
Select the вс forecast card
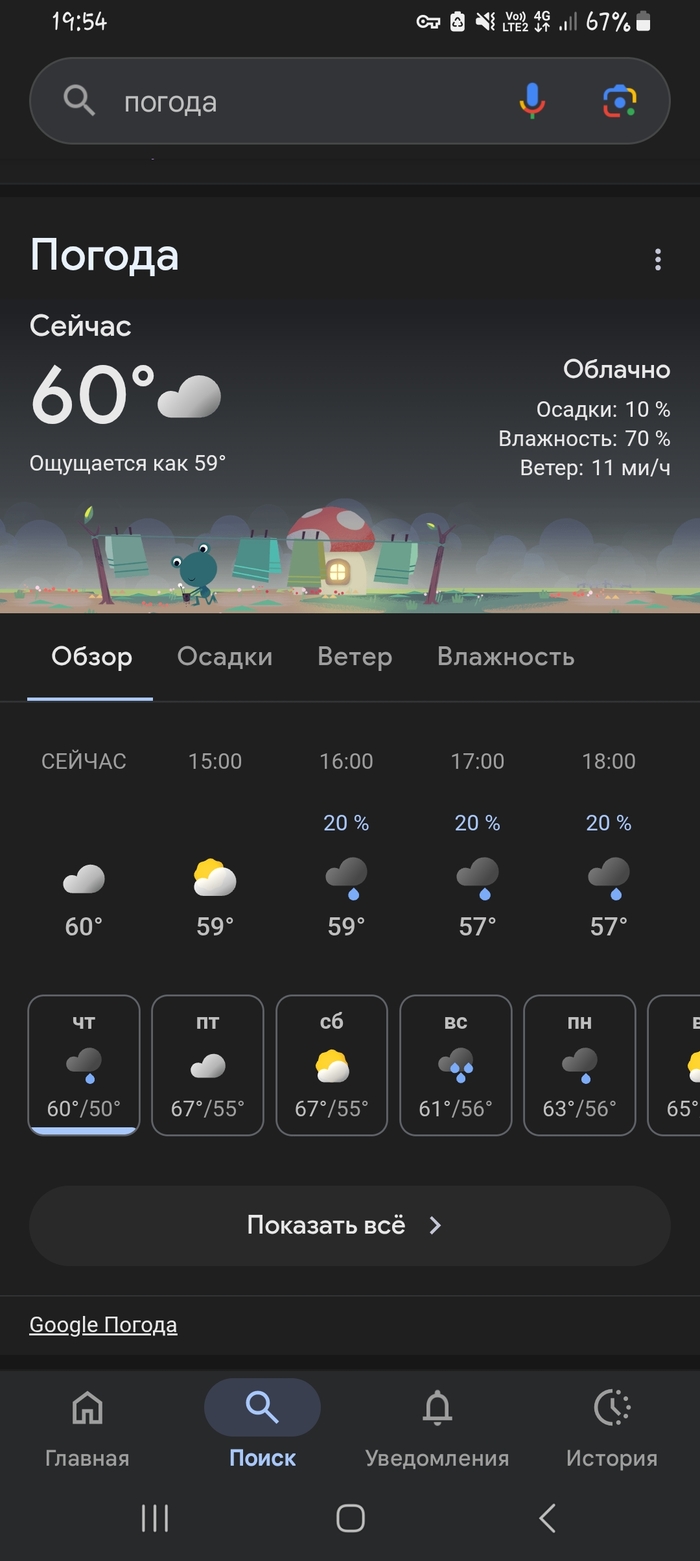tap(456, 1065)
